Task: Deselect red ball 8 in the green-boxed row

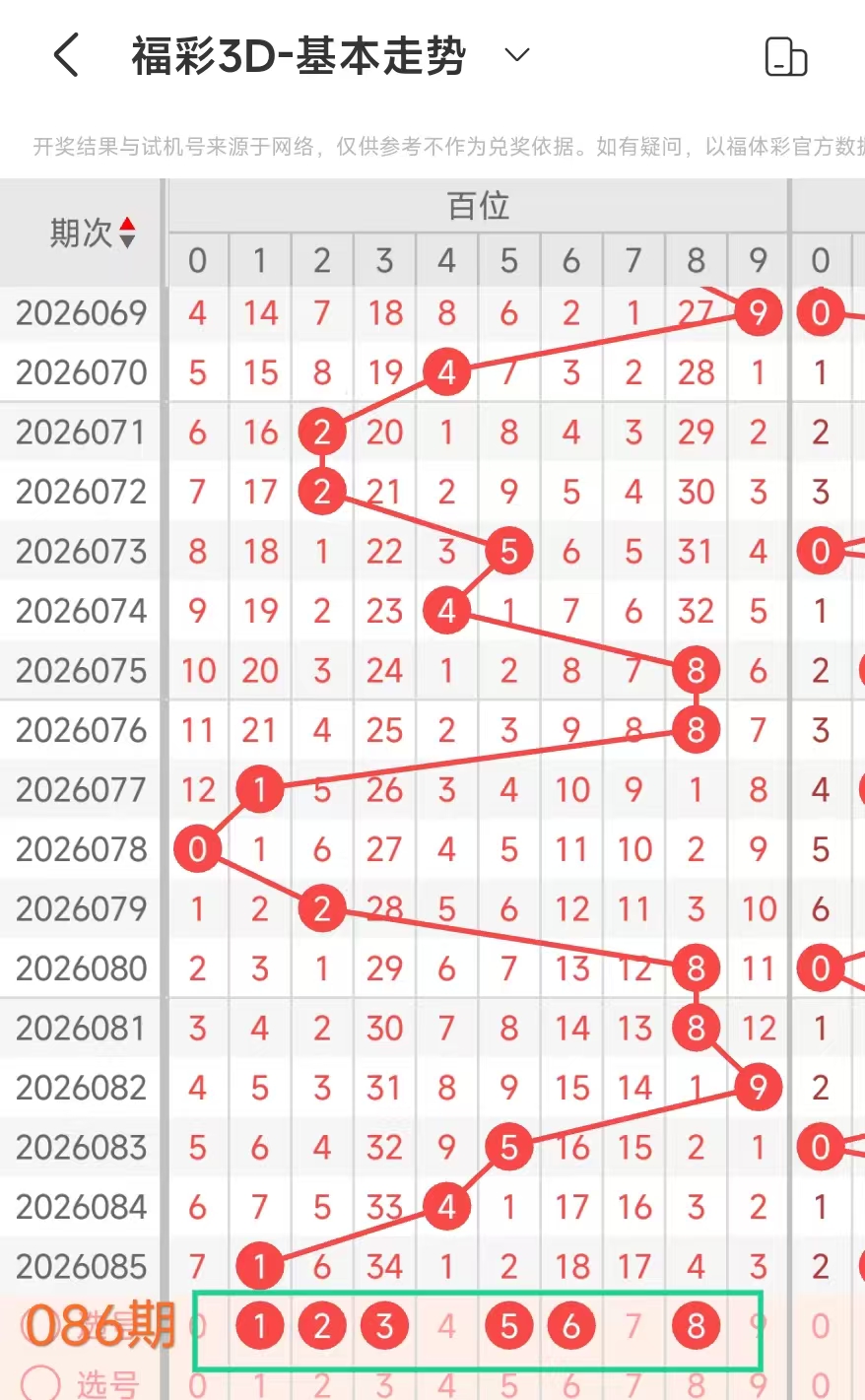Action: [x=696, y=1326]
